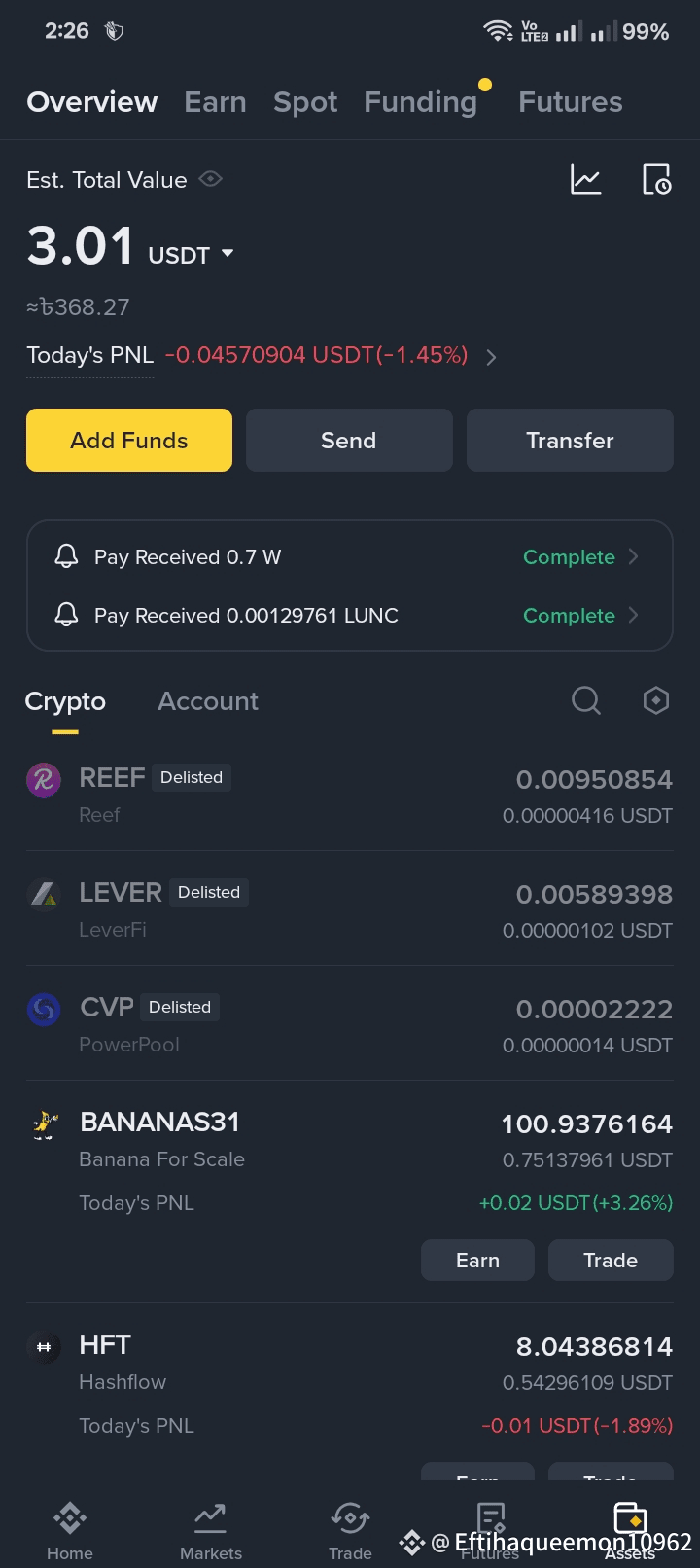
Task: Change the USDT display currency dropdown
Action: click(192, 255)
